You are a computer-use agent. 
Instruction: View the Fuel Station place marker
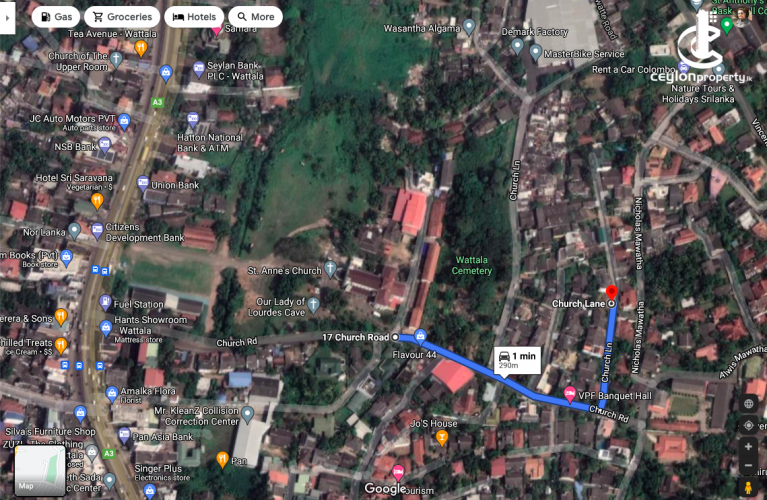click(106, 304)
